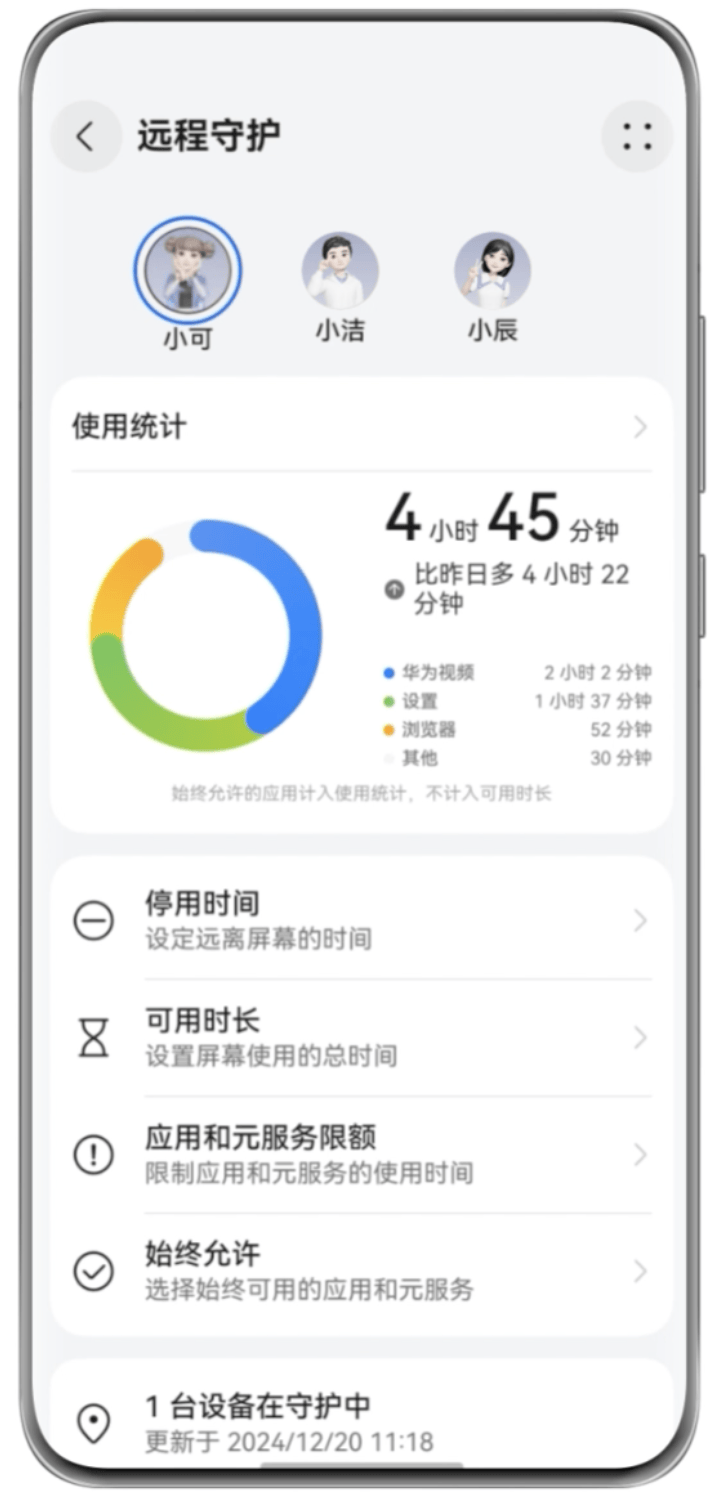Image resolution: width=720 pixels, height=1498 pixels.
Task: Open 始终允许 always allowed apps
Action: click(x=361, y=1271)
